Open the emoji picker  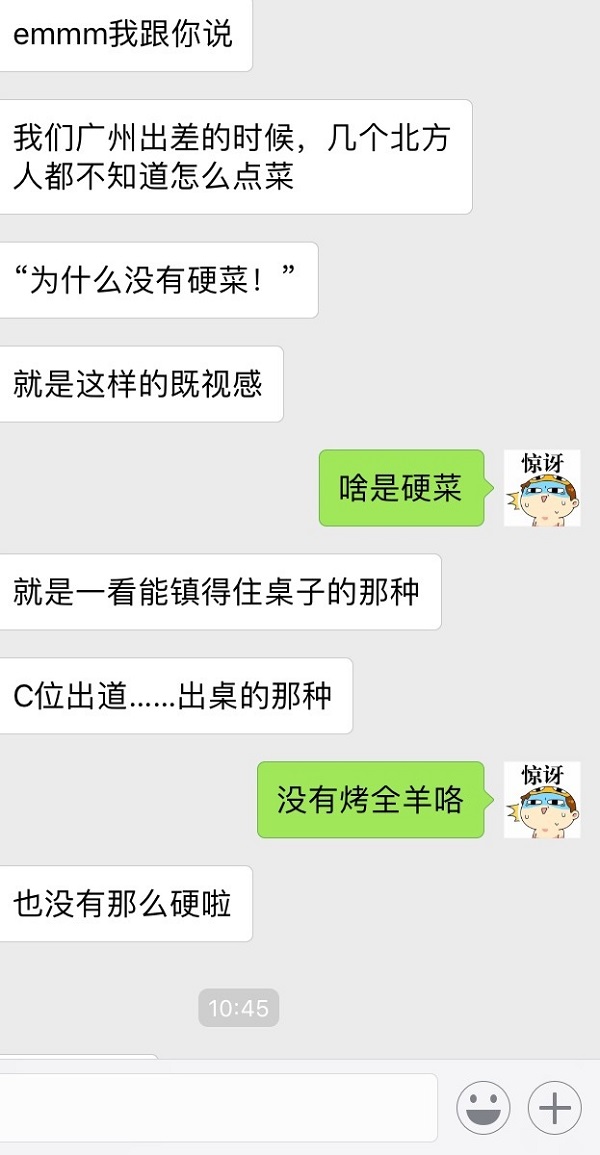[x=483, y=1108]
